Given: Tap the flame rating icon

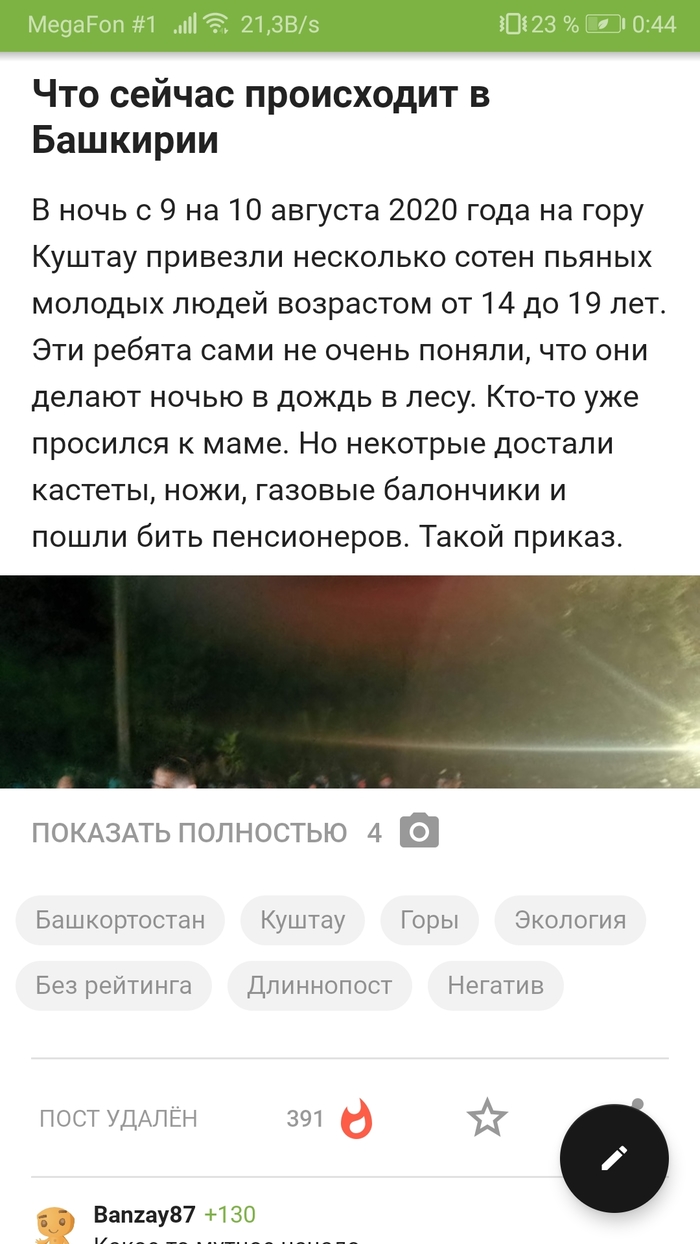Looking at the screenshot, I should pos(356,1118).
